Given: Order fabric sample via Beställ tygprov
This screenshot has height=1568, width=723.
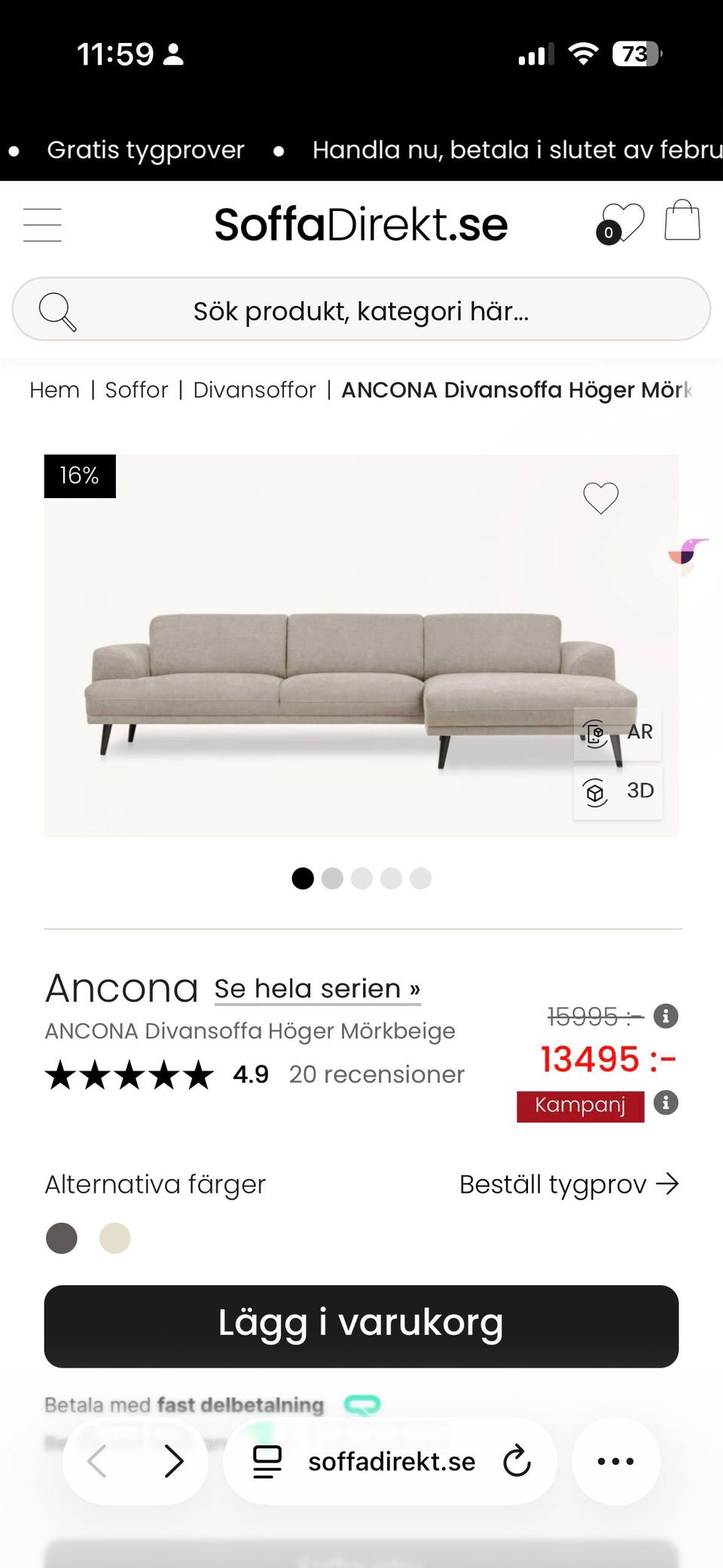Looking at the screenshot, I should (569, 1184).
